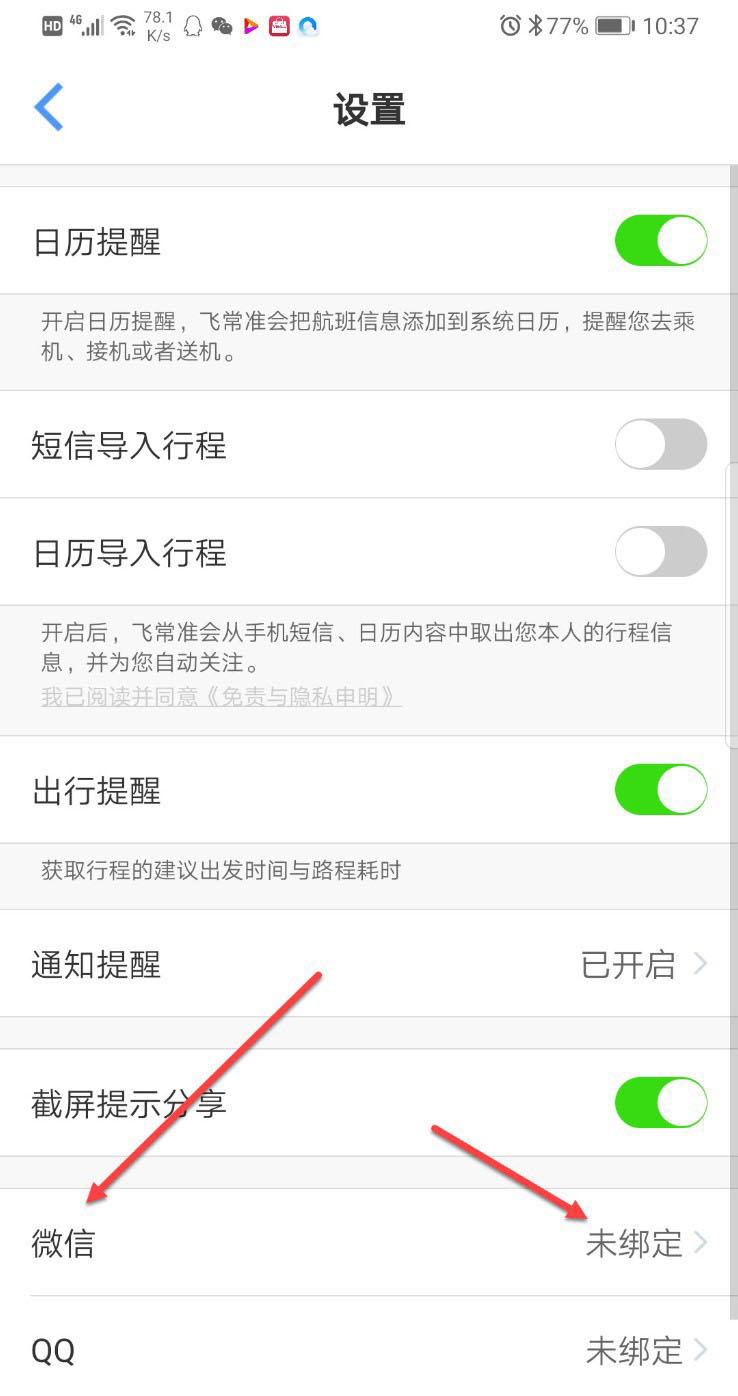Open the QQ binding row
Screen dimensions: 738x1396
click(x=369, y=1351)
